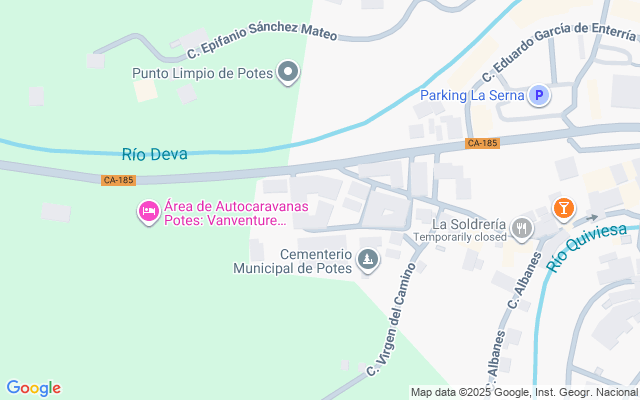Screen dimensions: 640x400
Task: Select the orange cocktail bar marker
Action: click(563, 208)
